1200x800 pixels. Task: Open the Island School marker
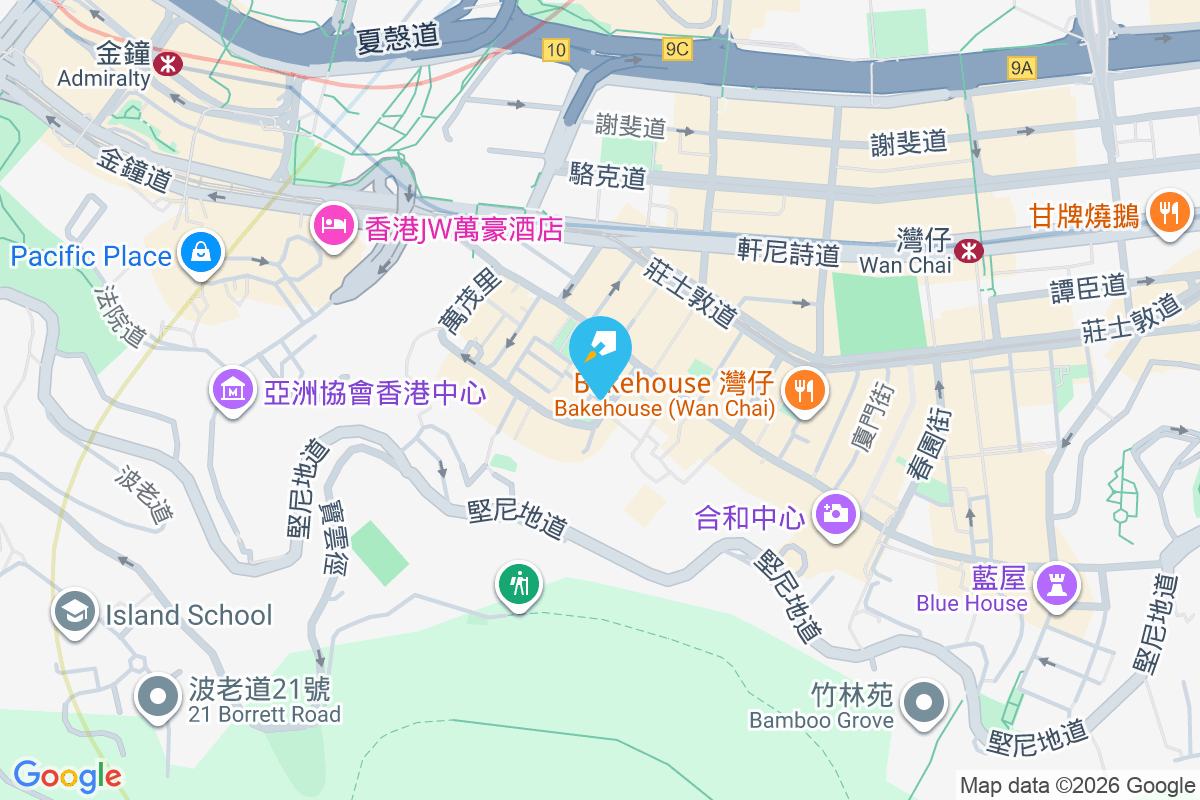[x=76, y=612]
